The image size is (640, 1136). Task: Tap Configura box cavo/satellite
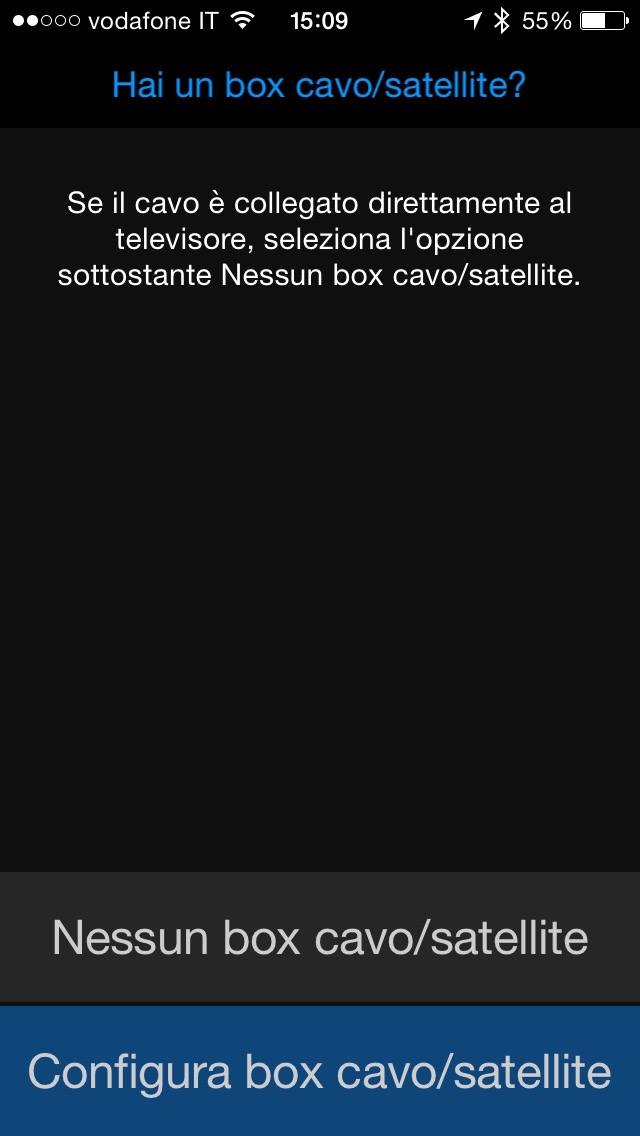(x=320, y=1071)
